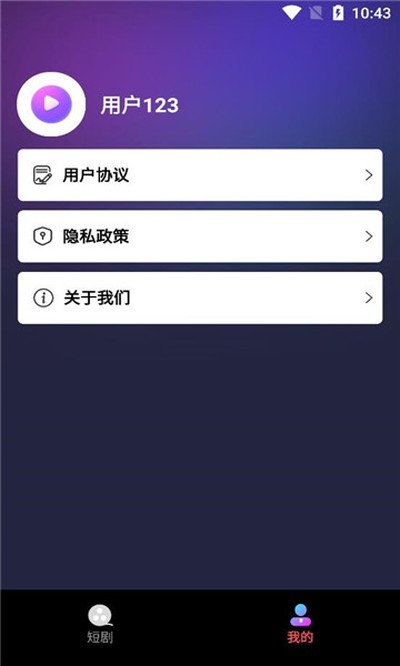The image size is (400, 666).
Task: Select the 我的 tab
Action: tap(300, 624)
